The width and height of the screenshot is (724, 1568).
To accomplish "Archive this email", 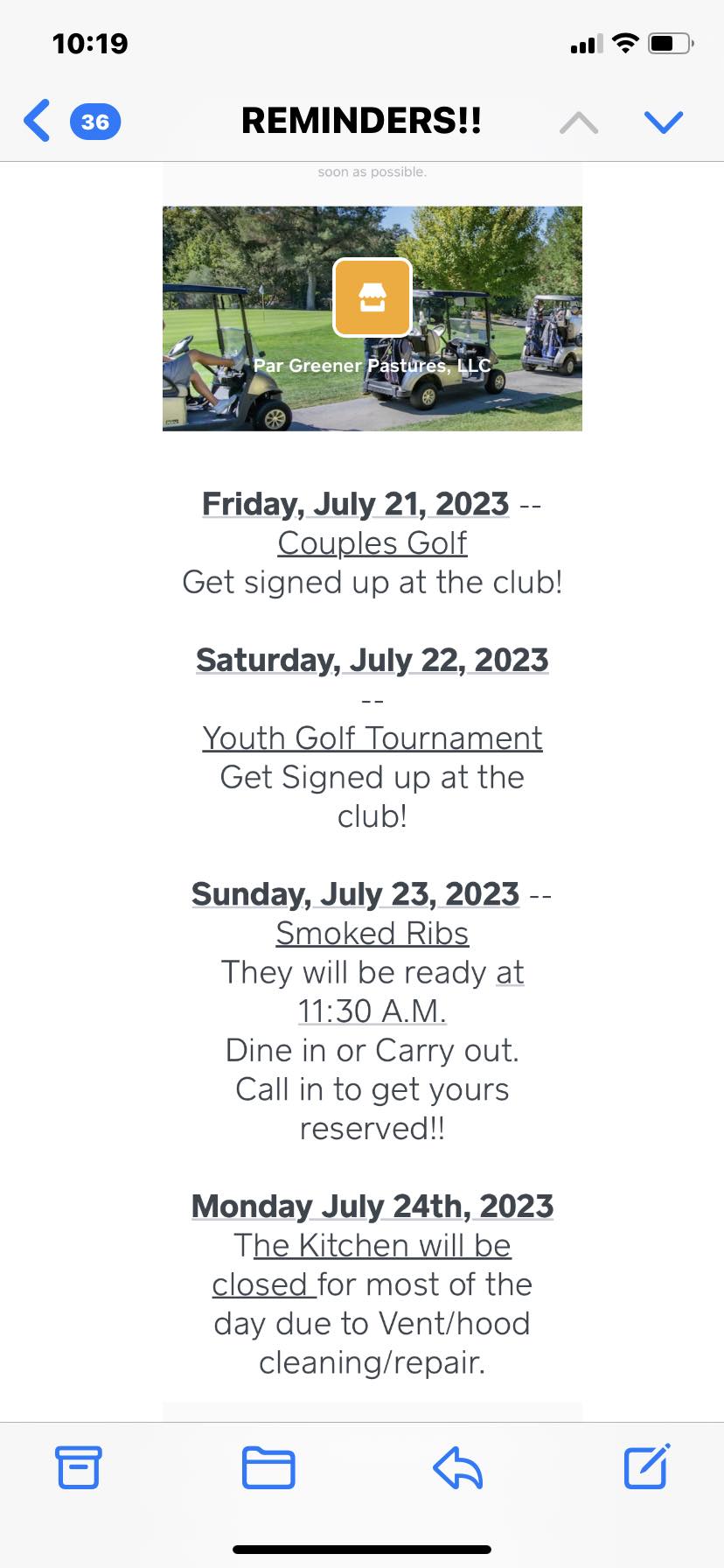I will (x=79, y=1466).
